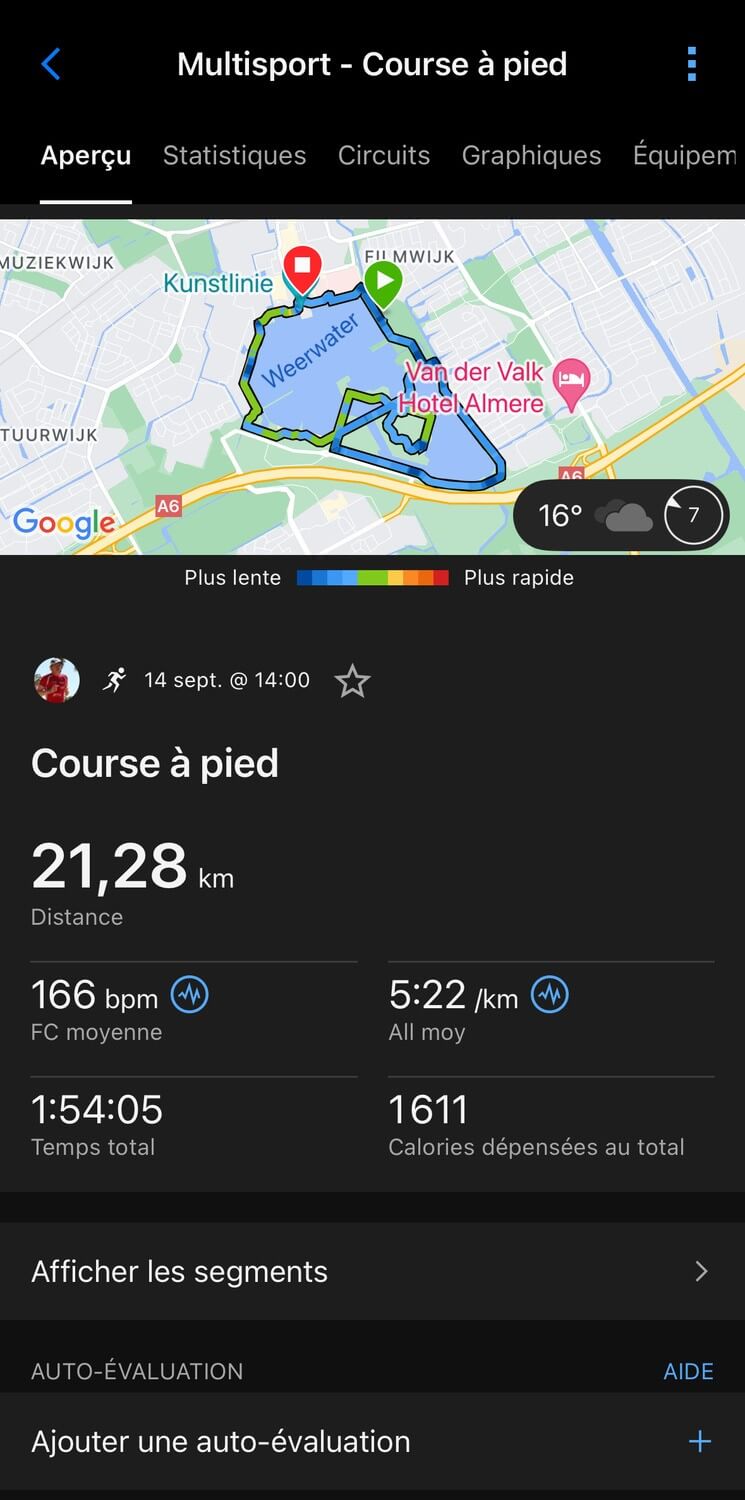
Task: Open pace icon next to 5:22 /km
Action: click(x=549, y=995)
